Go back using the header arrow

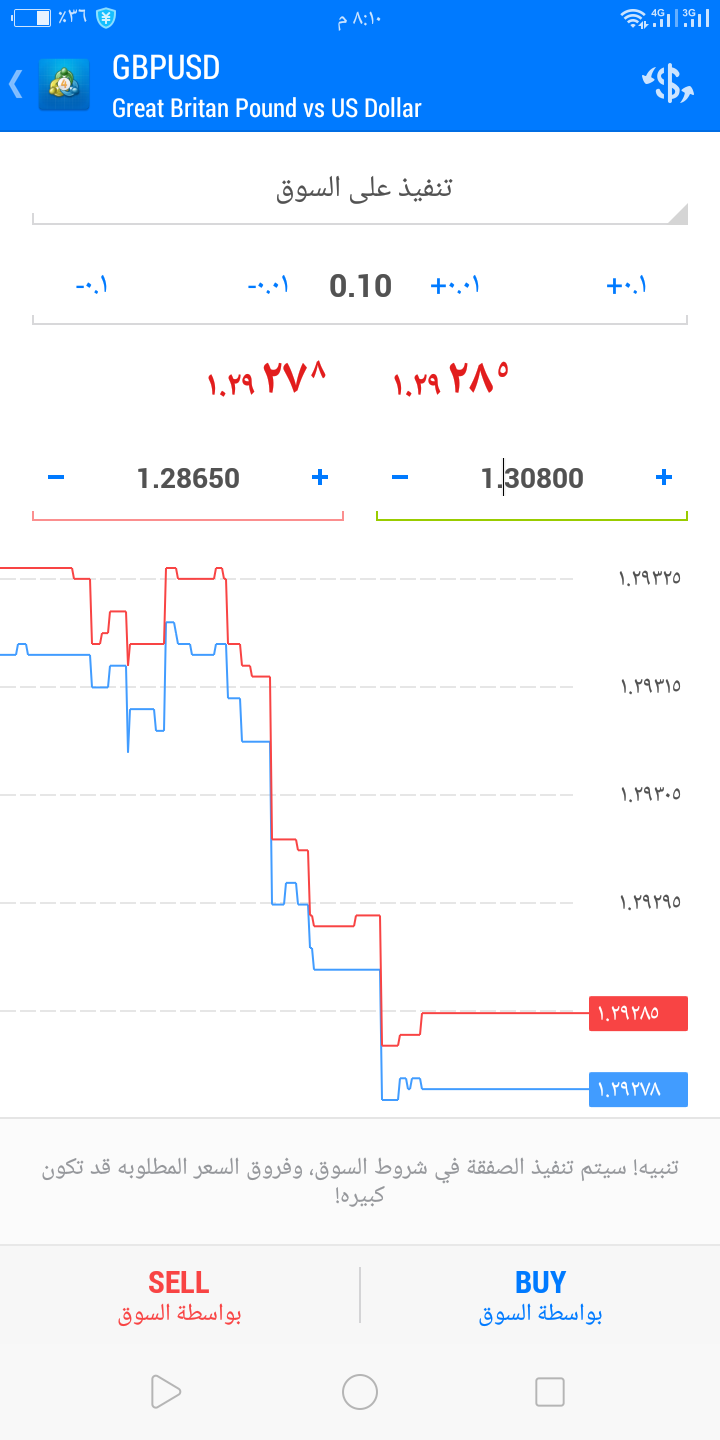pyautogui.click(x=16, y=84)
